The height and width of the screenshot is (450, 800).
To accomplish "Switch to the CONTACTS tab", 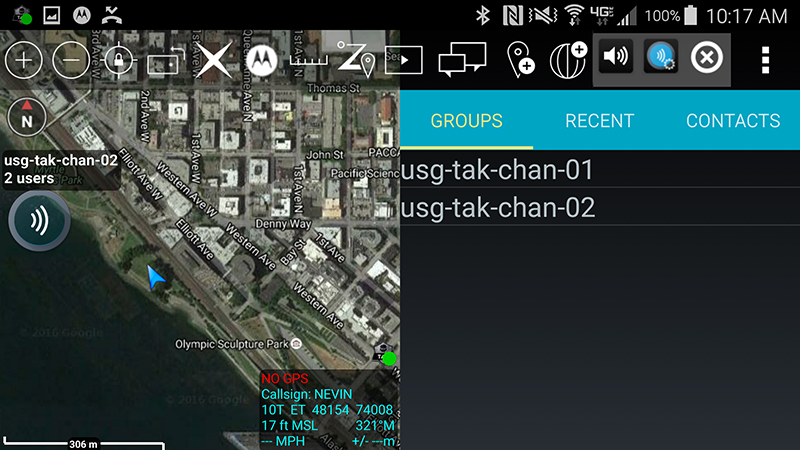I will 732,121.
